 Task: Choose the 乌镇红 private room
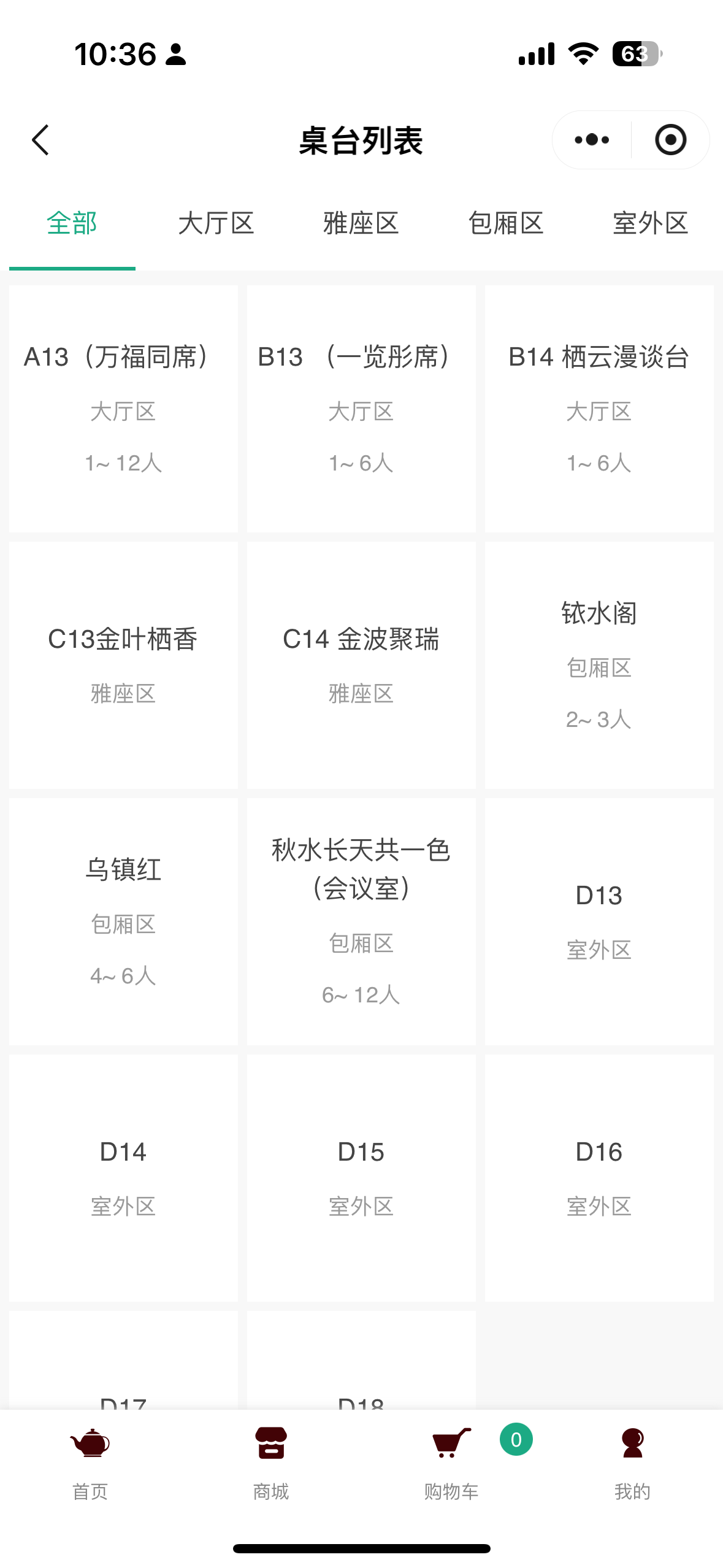pos(123,922)
